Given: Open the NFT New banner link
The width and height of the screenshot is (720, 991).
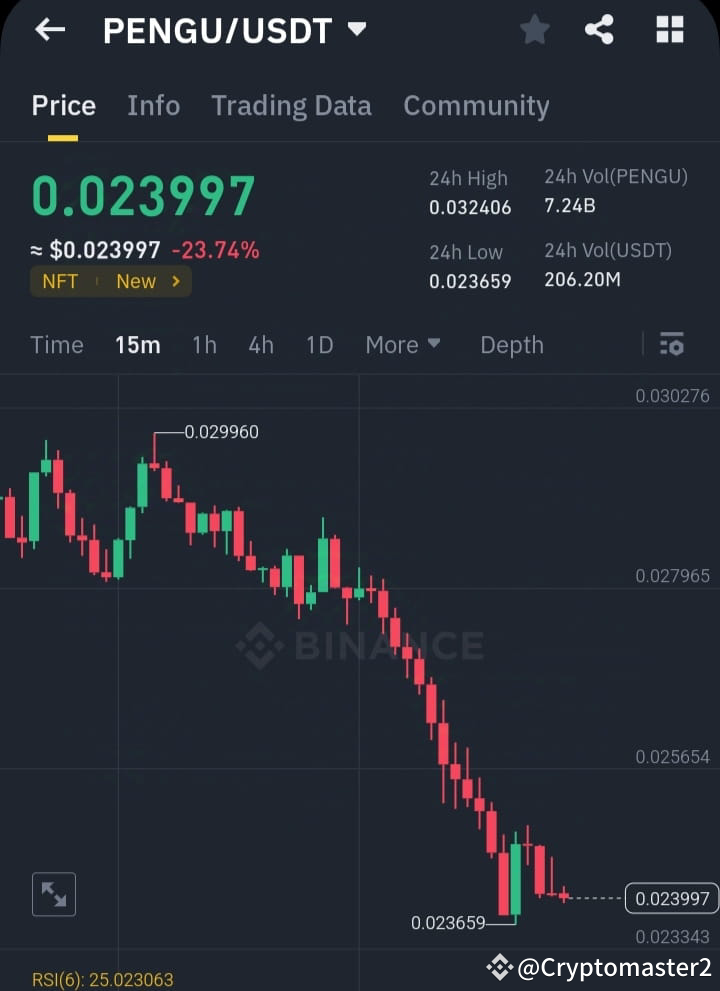Looking at the screenshot, I should (110, 281).
